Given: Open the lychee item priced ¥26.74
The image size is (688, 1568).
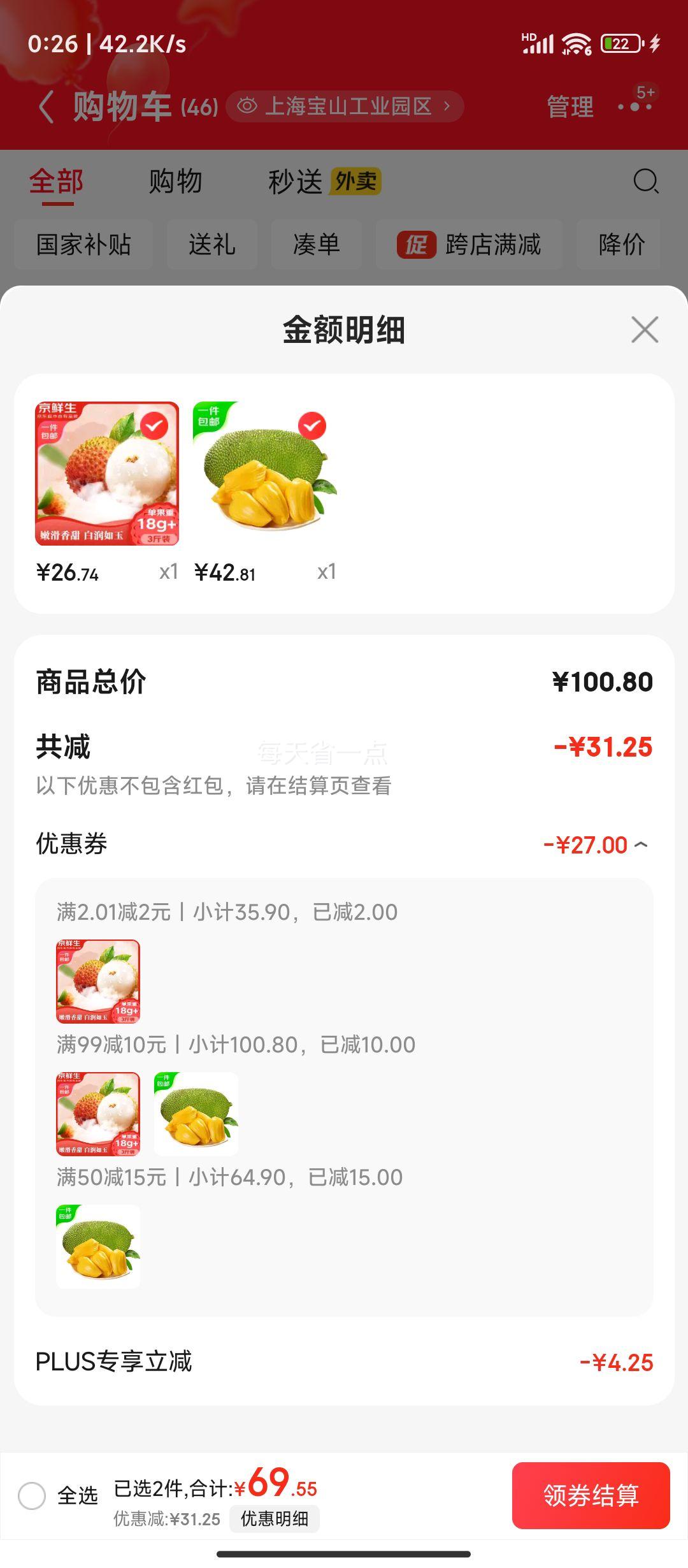Looking at the screenshot, I should coord(107,474).
